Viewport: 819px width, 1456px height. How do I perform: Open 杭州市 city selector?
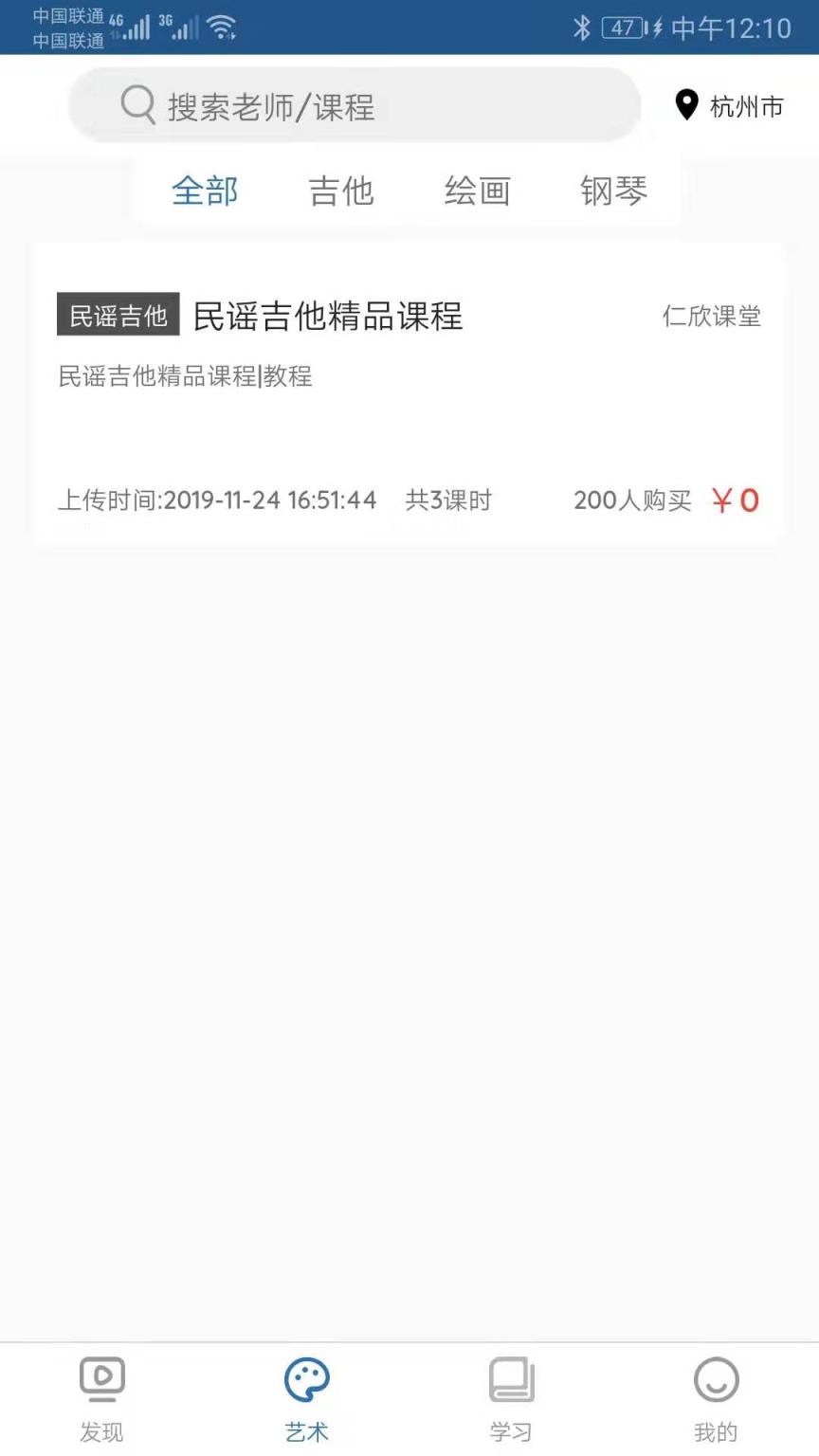[x=743, y=105]
